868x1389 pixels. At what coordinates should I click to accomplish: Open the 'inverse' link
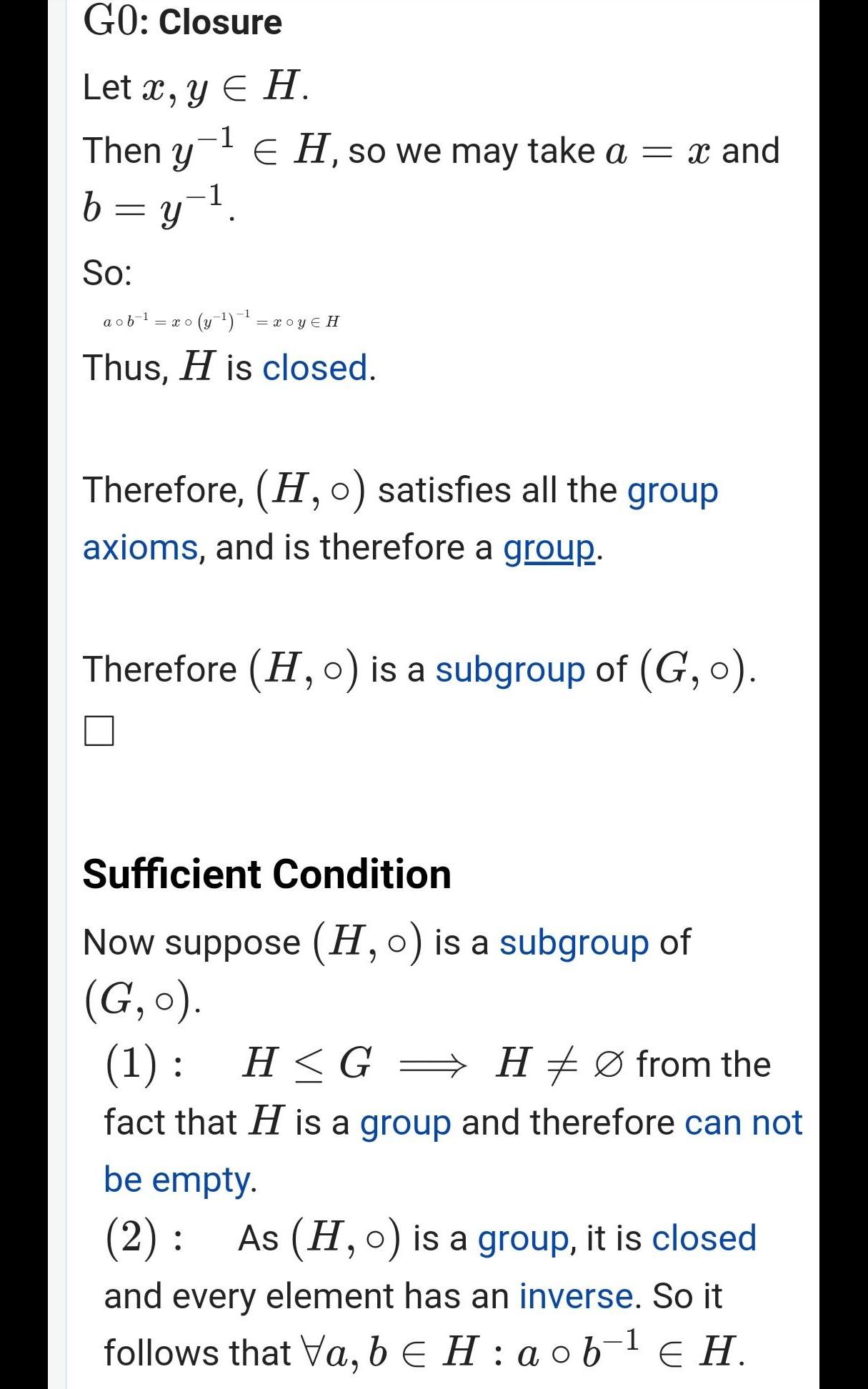click(x=576, y=1296)
